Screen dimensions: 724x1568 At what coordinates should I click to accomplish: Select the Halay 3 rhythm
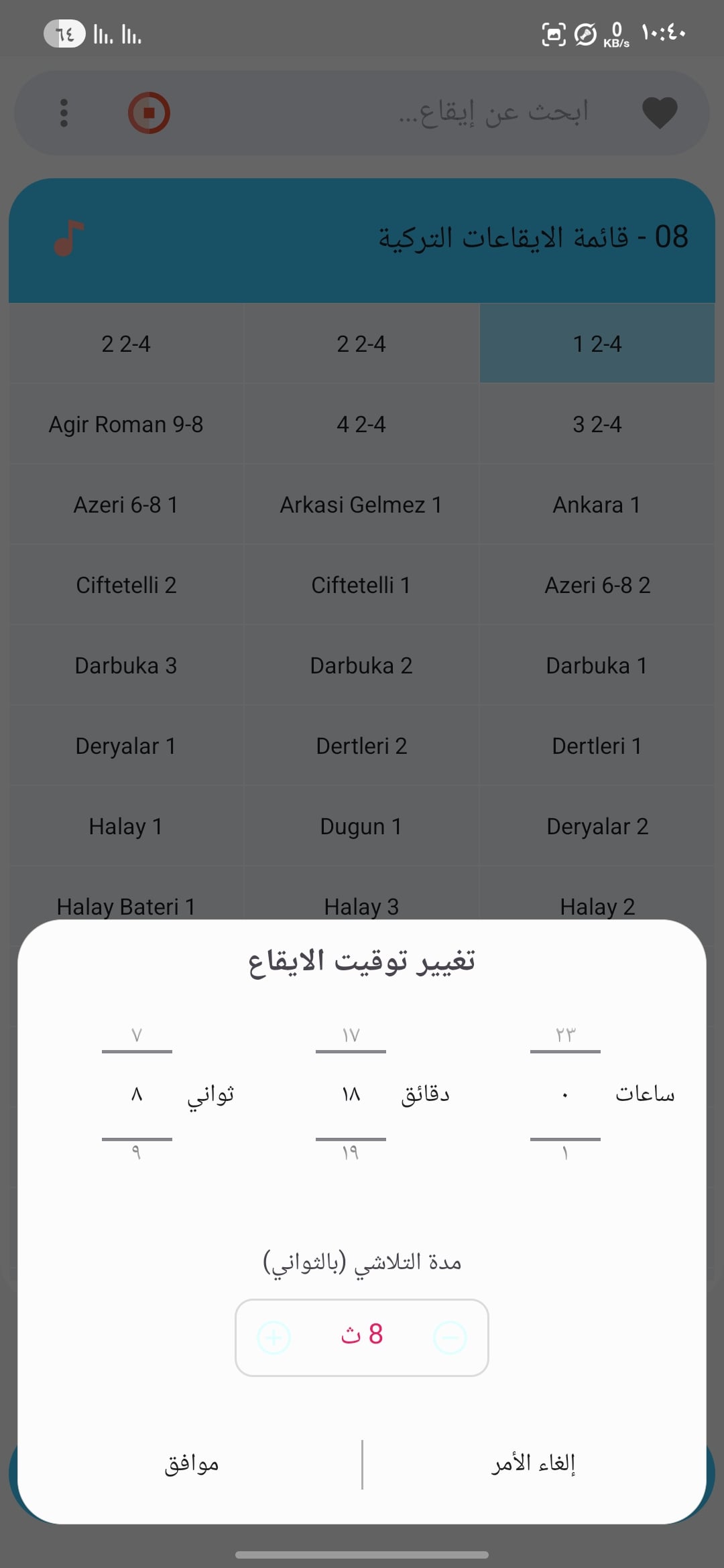[361, 906]
